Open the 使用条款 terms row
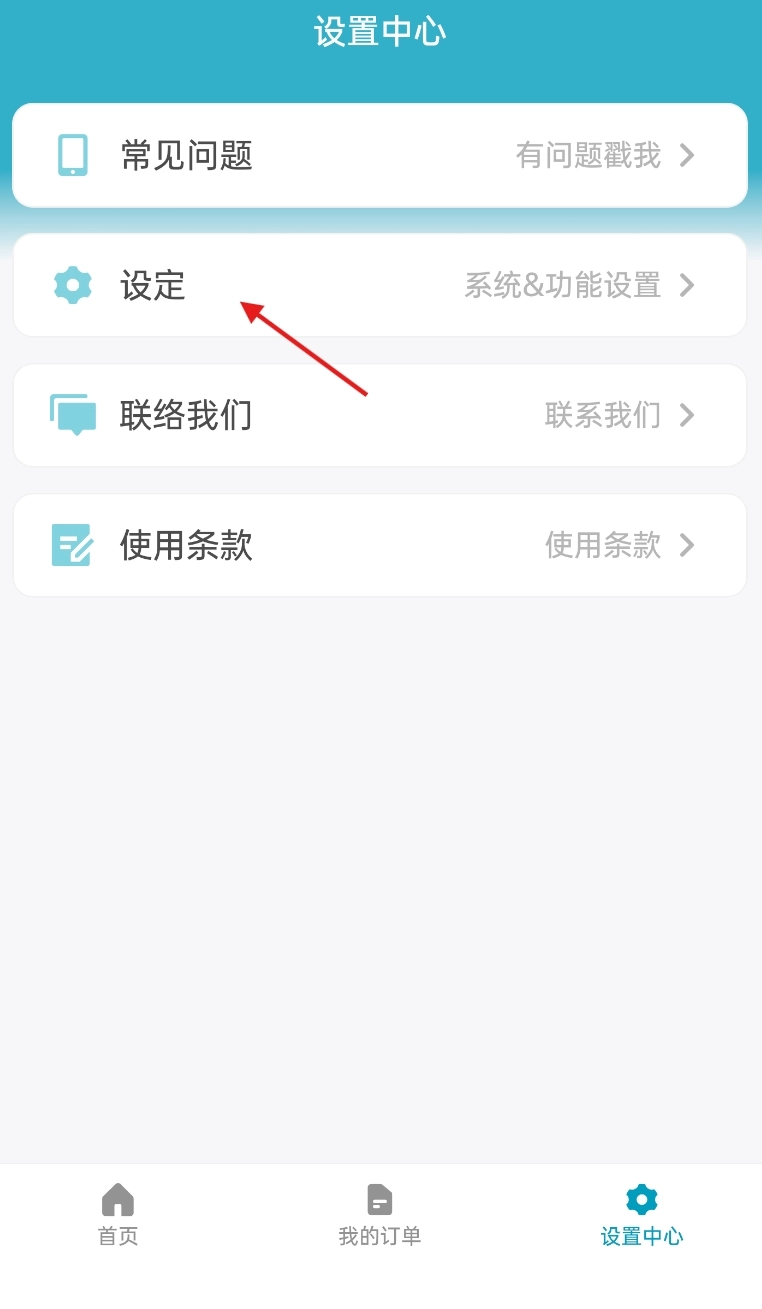This screenshot has height=1309, width=762. 380,545
